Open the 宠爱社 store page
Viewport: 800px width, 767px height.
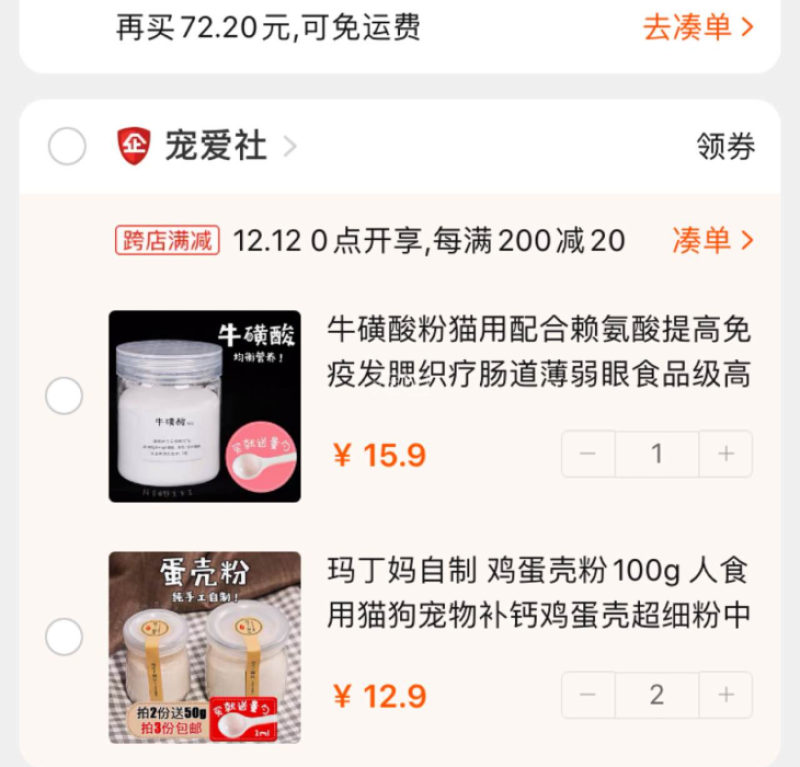216,147
